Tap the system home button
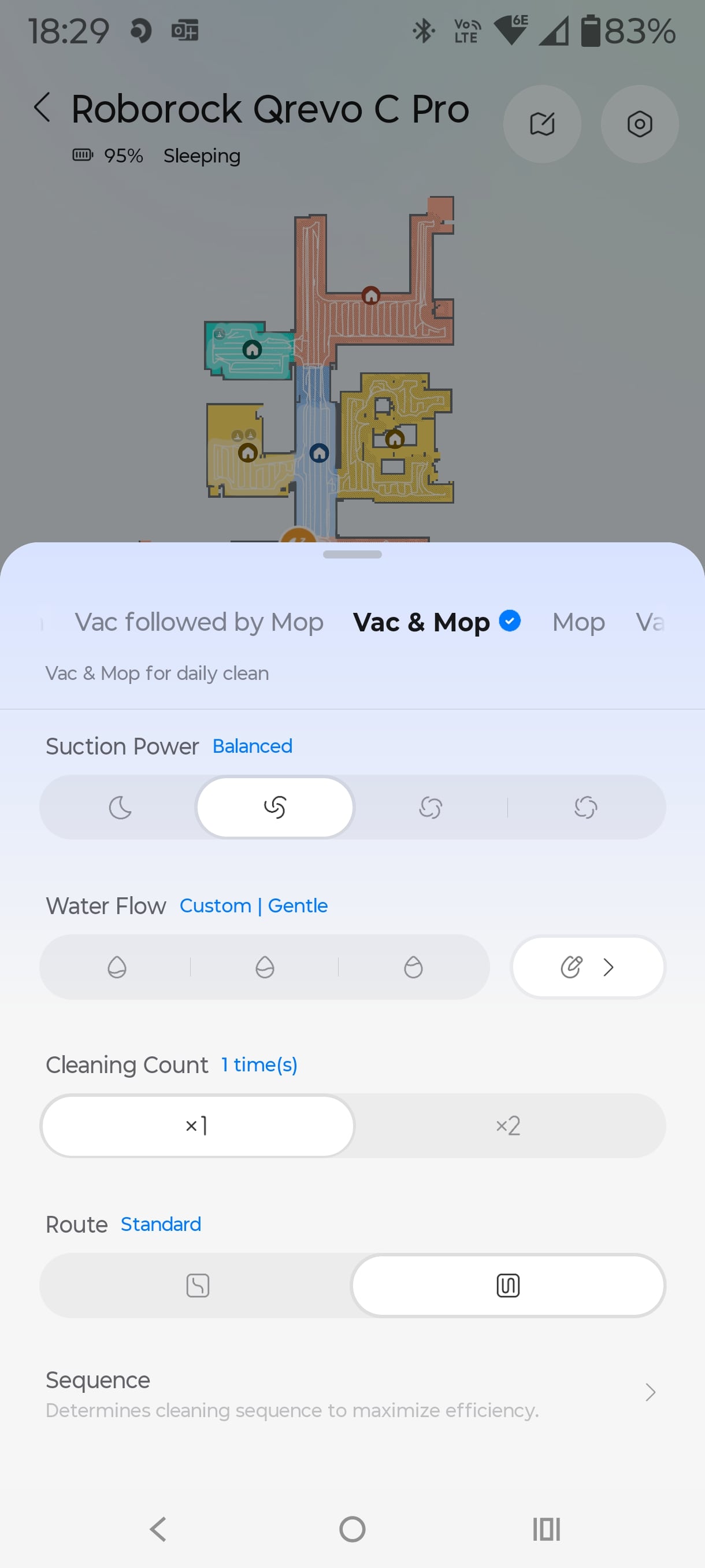This screenshot has height=1568, width=705. 352,1529
